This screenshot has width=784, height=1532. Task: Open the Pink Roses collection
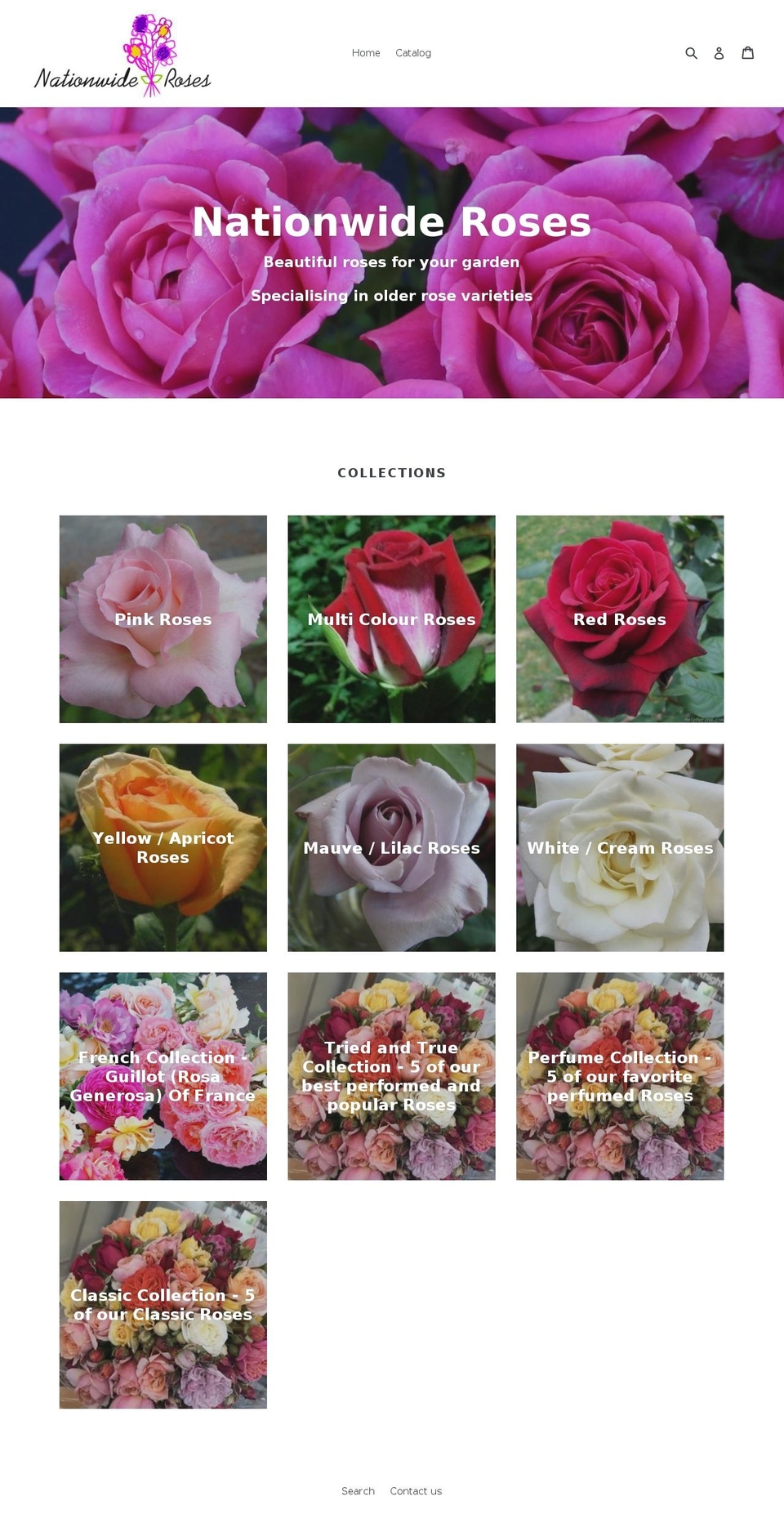(163, 619)
